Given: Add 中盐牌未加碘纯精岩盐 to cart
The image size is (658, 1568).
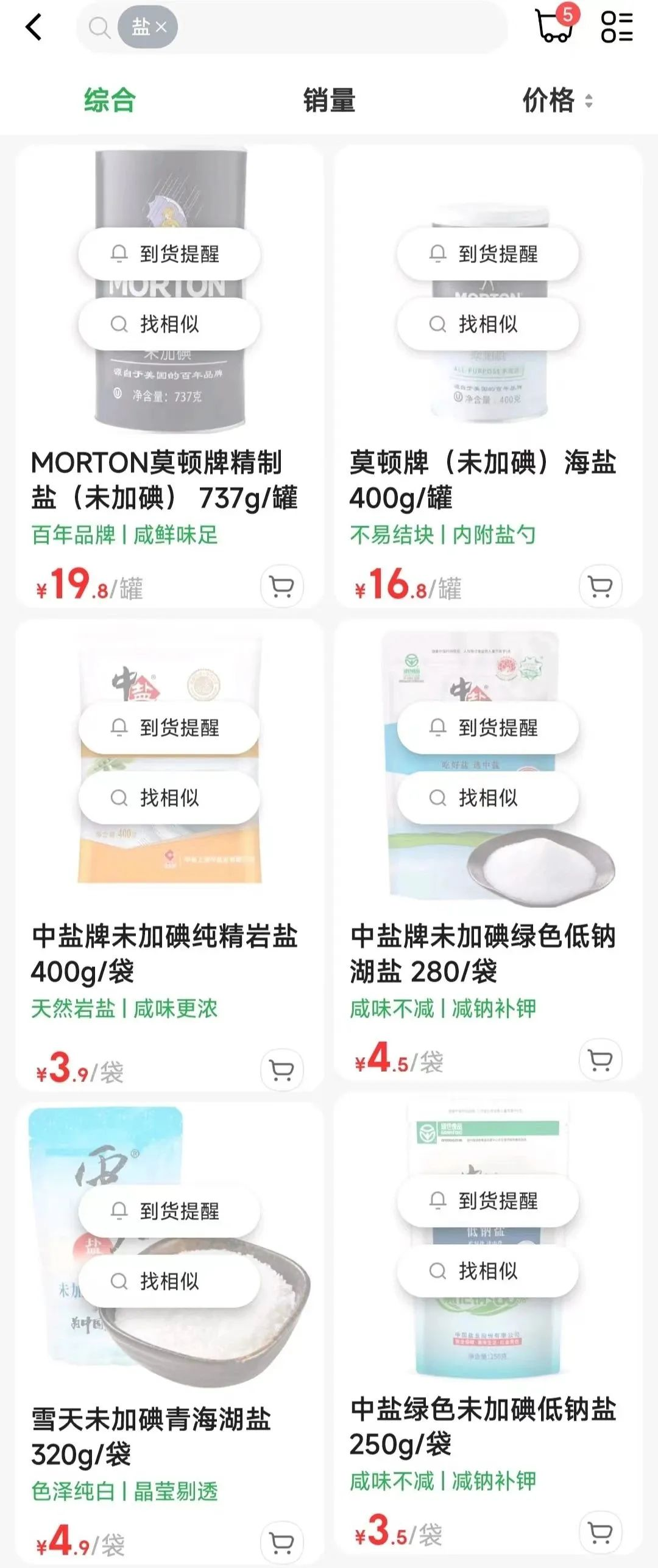Looking at the screenshot, I should tap(281, 1070).
